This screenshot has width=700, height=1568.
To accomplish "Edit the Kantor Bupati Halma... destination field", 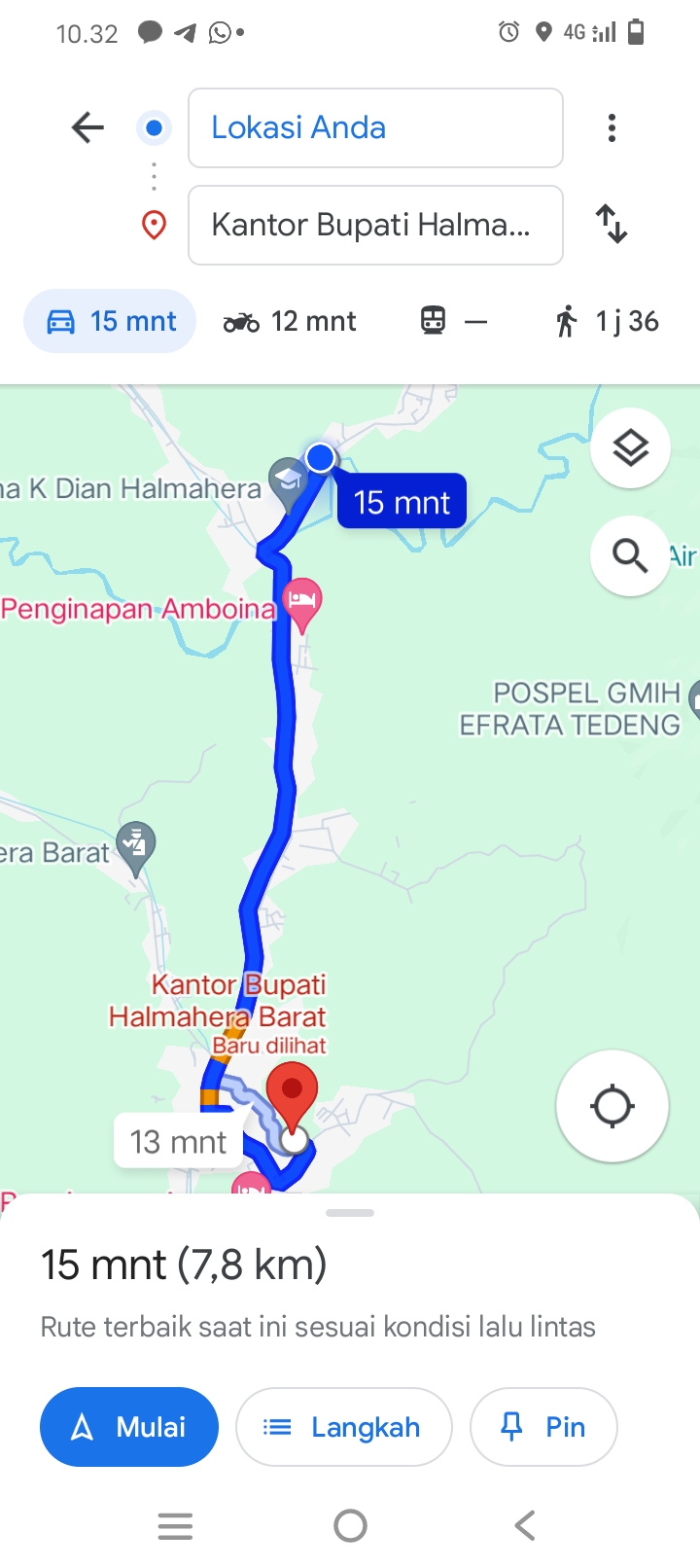I will (375, 225).
